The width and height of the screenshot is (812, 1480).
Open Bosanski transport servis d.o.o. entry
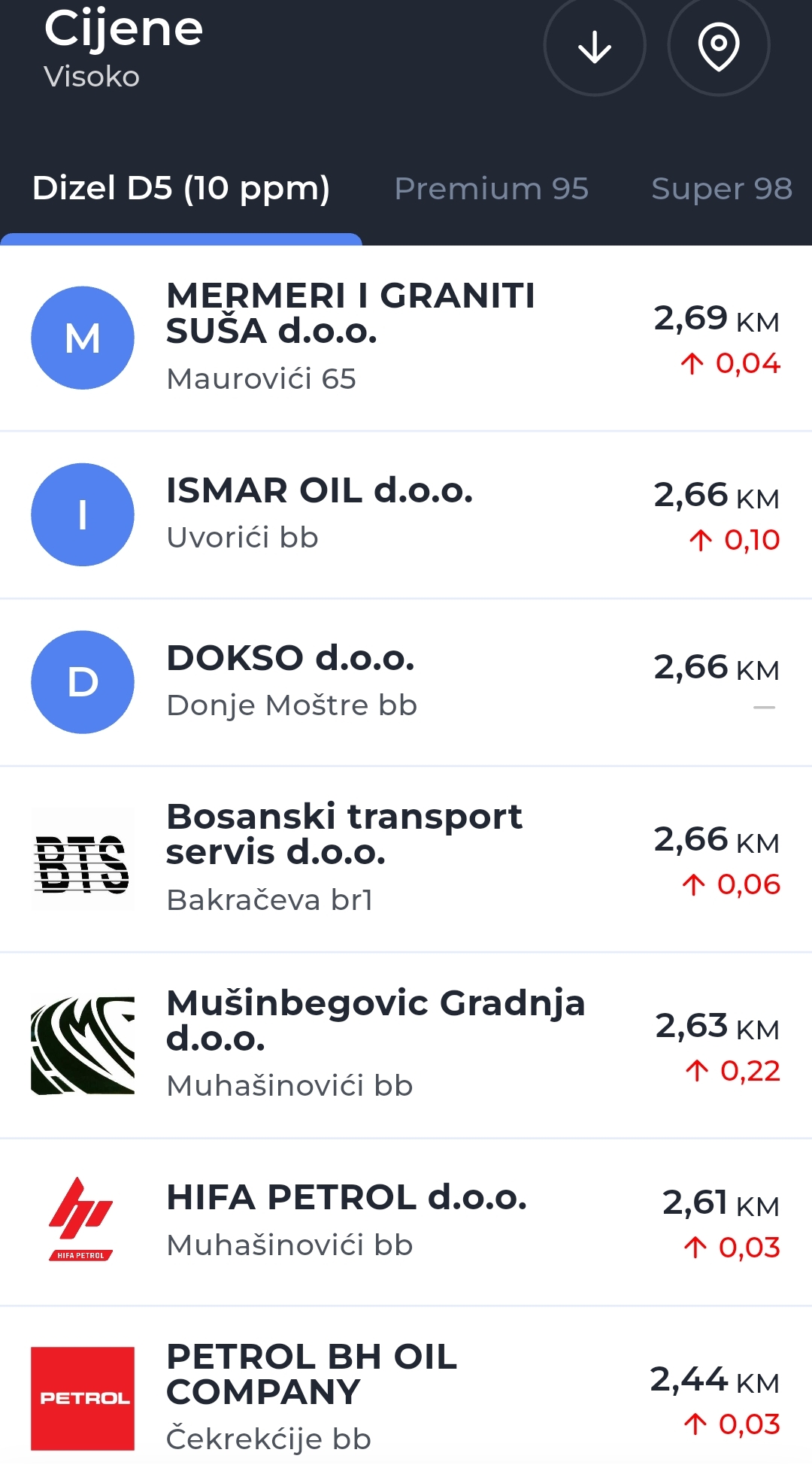406,858
